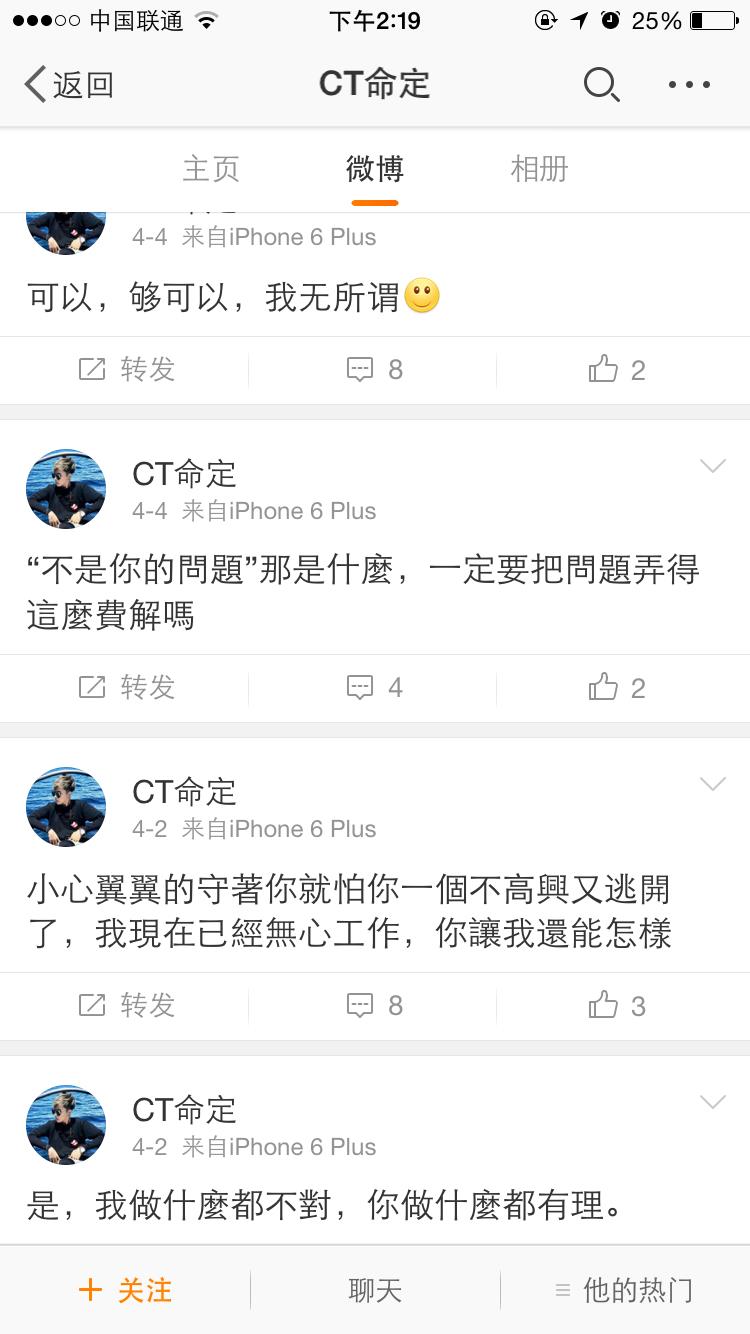Like the "可以，够可以，我无所谓" post
The height and width of the screenshot is (1334, 750).
pyautogui.click(x=617, y=370)
